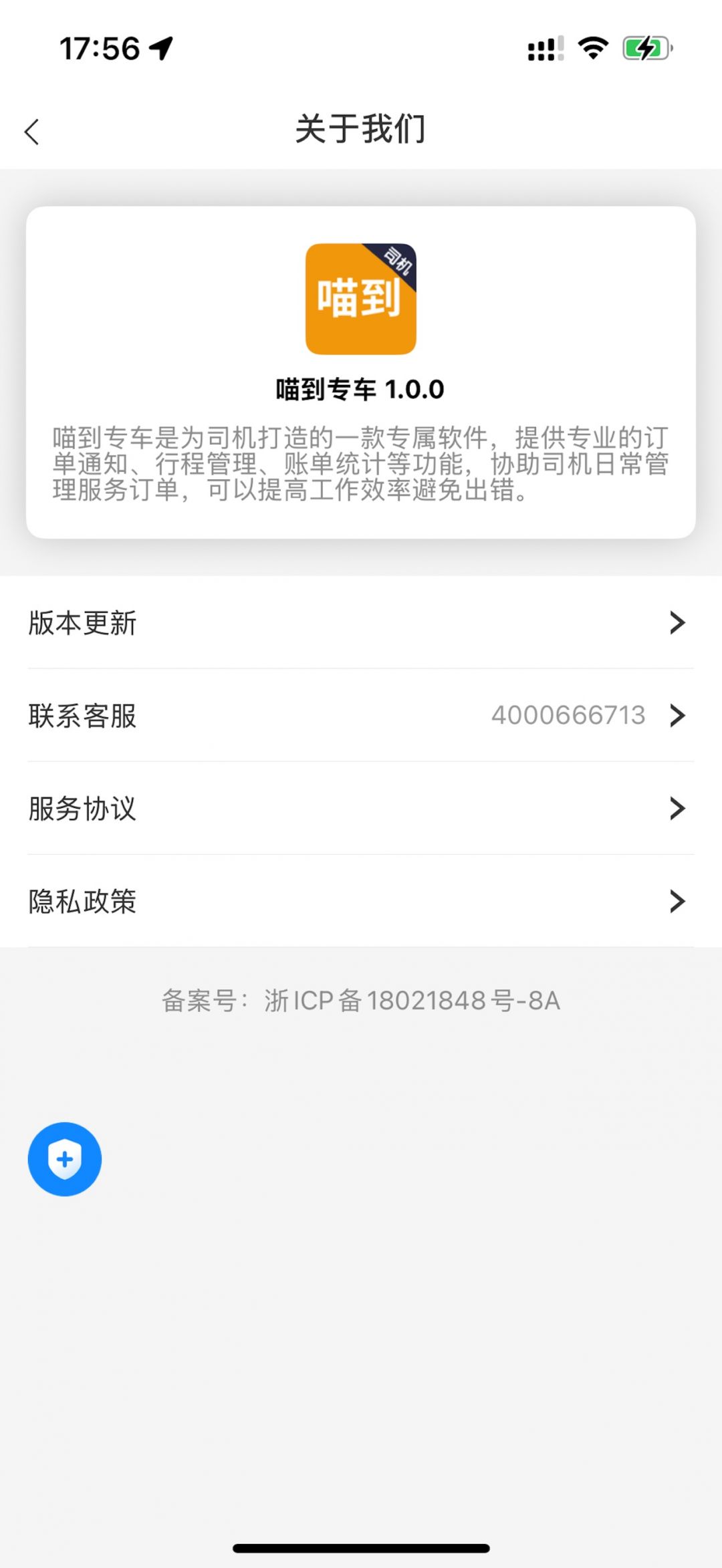Viewport: 722px width, 1568px height.
Task: Go back from the 关于我们 page
Action: click(x=32, y=132)
